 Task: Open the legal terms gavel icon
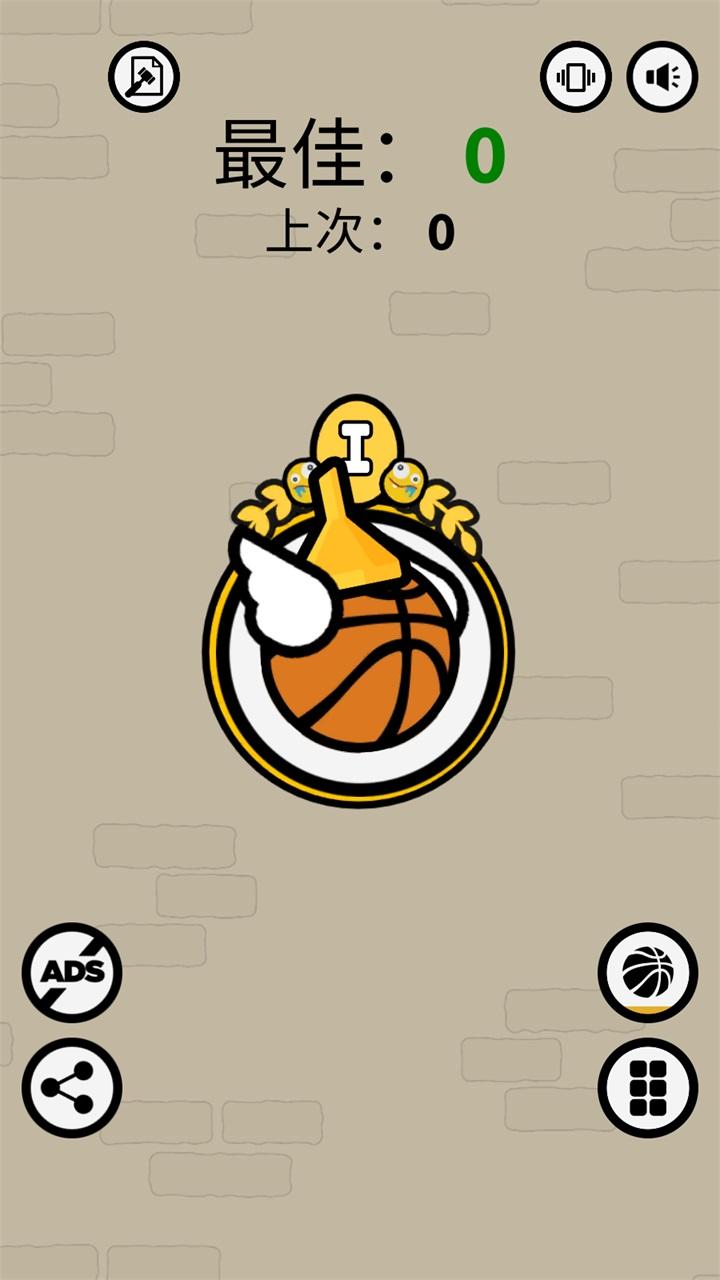(x=144, y=76)
